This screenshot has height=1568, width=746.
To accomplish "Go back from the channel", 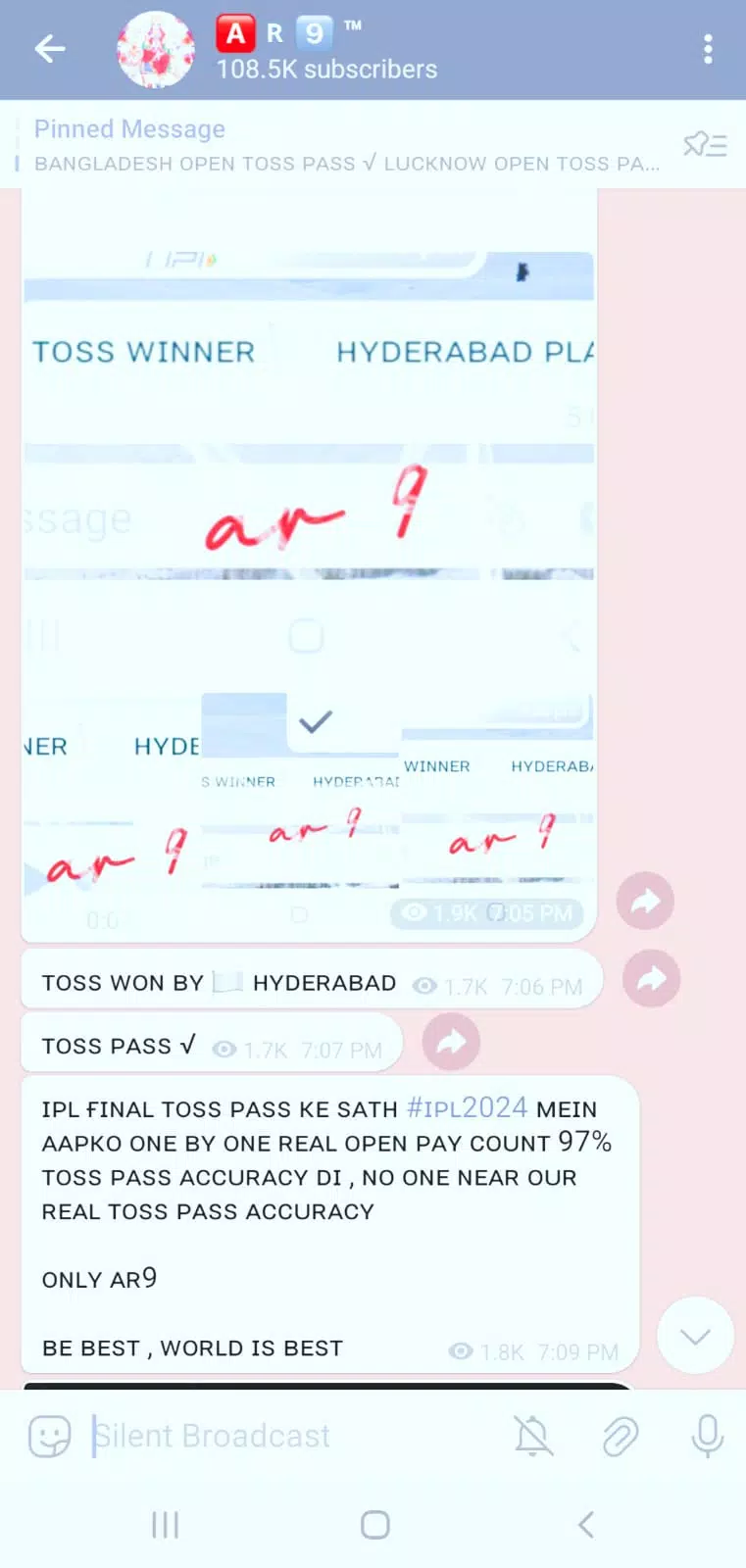I will coord(49,49).
